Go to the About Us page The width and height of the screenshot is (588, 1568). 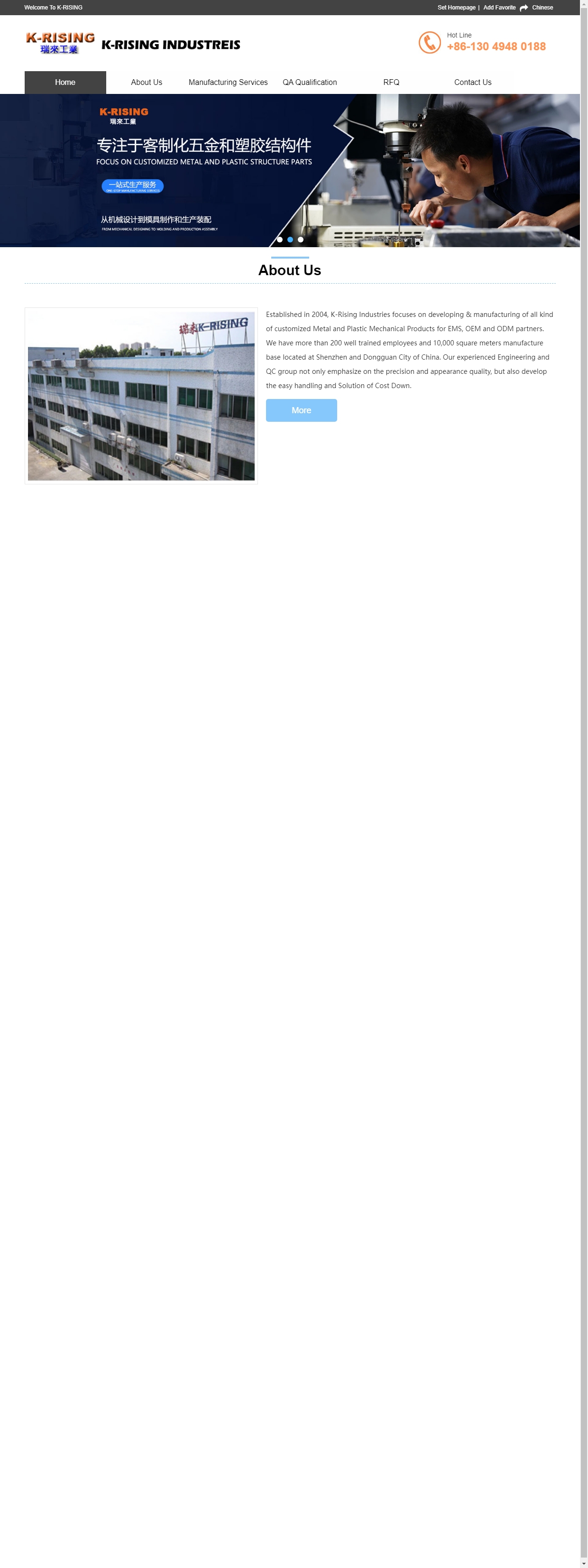(x=146, y=82)
